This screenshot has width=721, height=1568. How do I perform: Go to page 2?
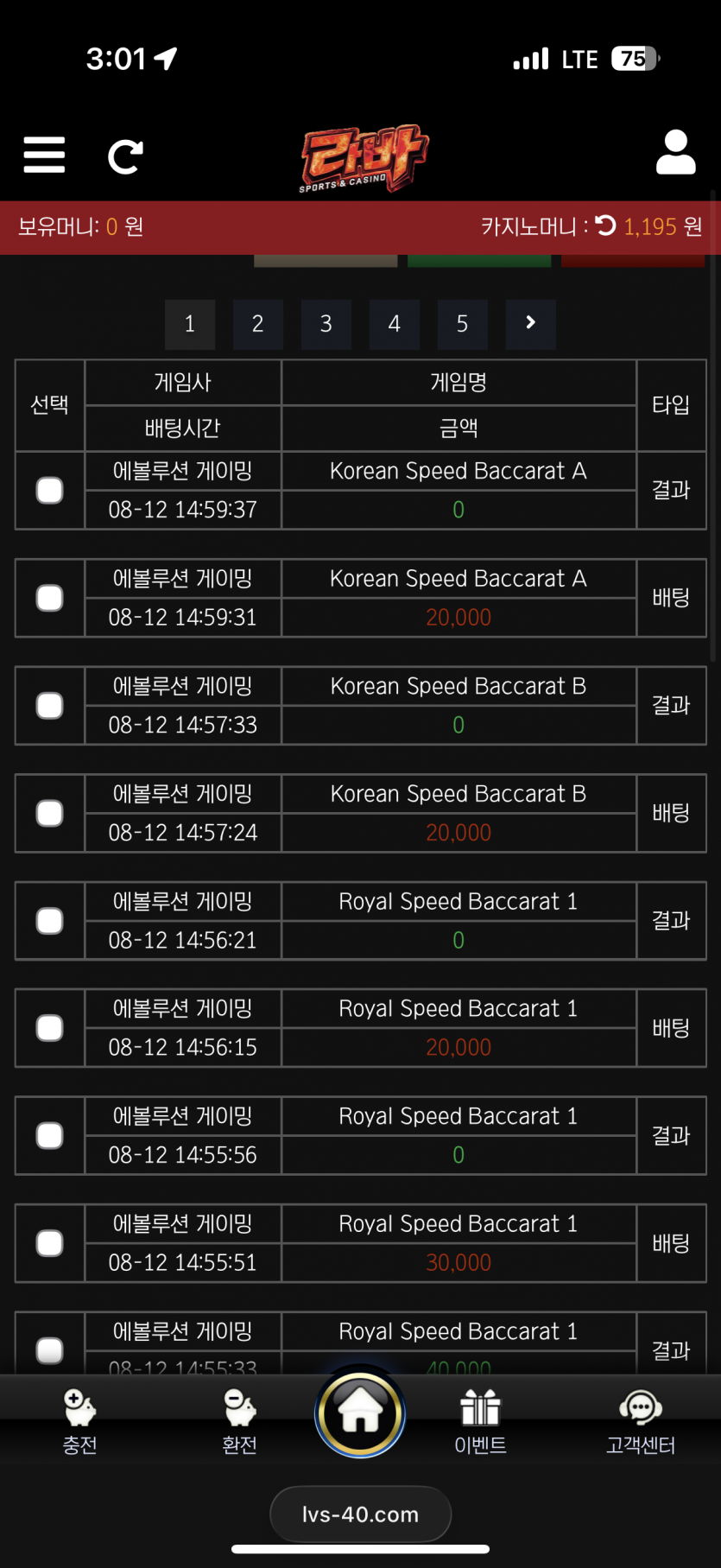pyautogui.click(x=257, y=324)
